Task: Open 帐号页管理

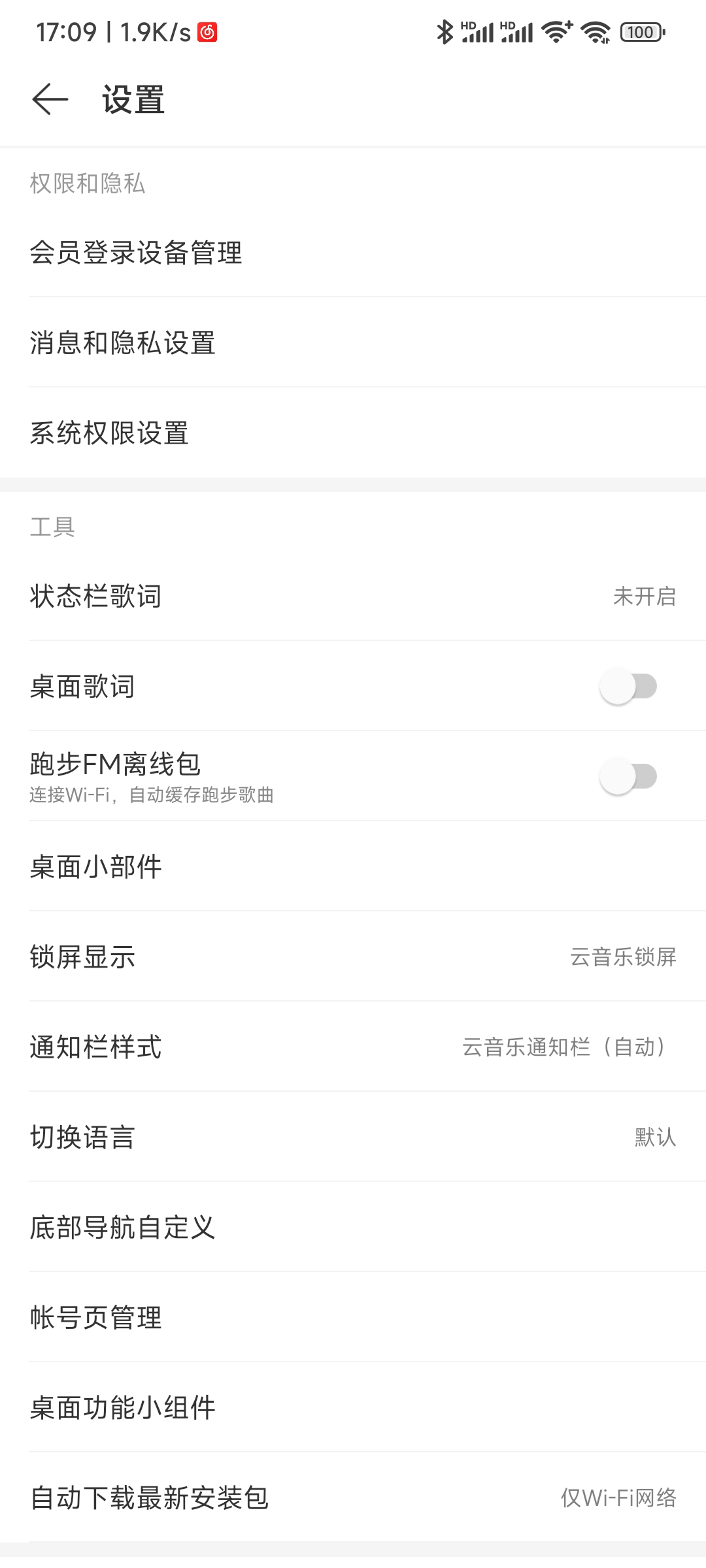Action: pos(353,1317)
